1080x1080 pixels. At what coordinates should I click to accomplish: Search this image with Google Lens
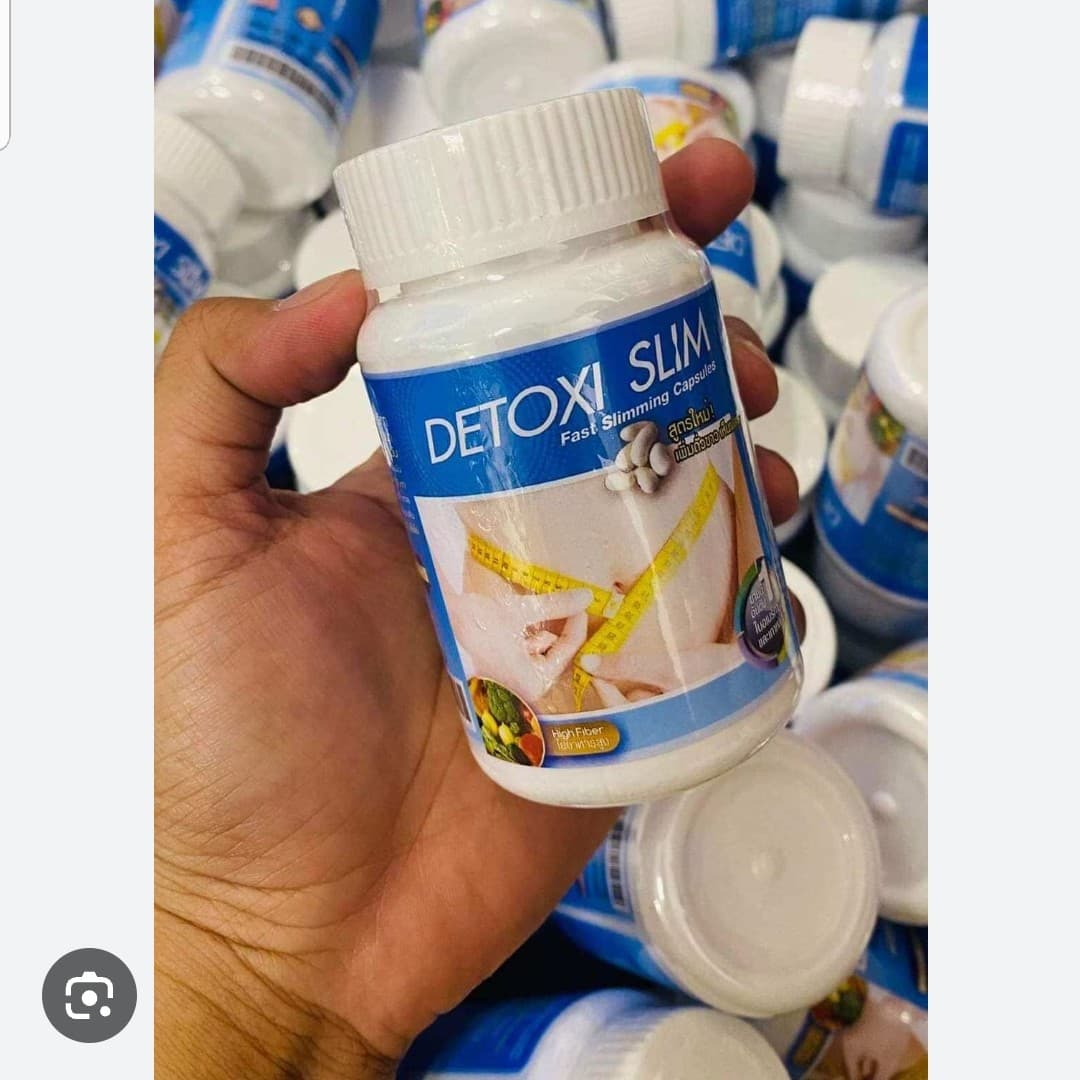[89, 995]
